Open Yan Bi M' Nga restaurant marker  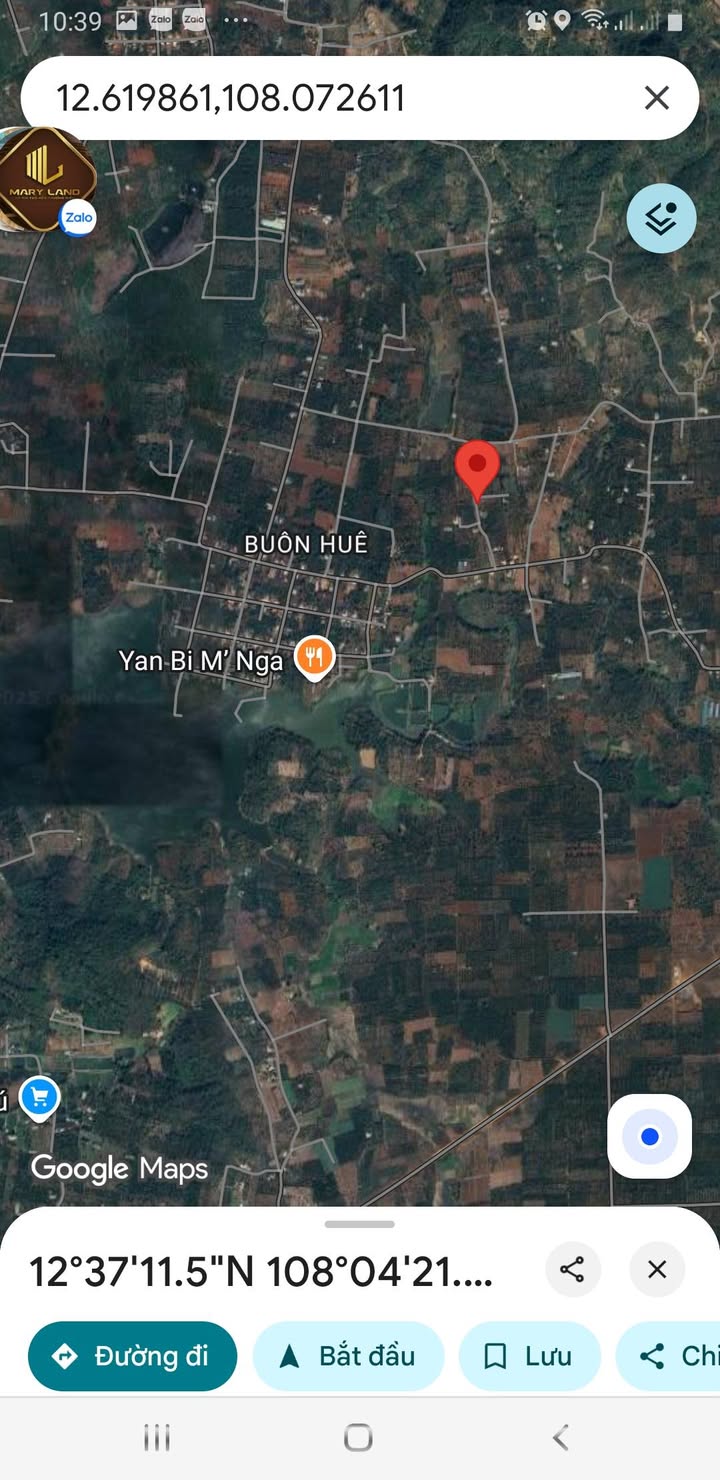315,658
